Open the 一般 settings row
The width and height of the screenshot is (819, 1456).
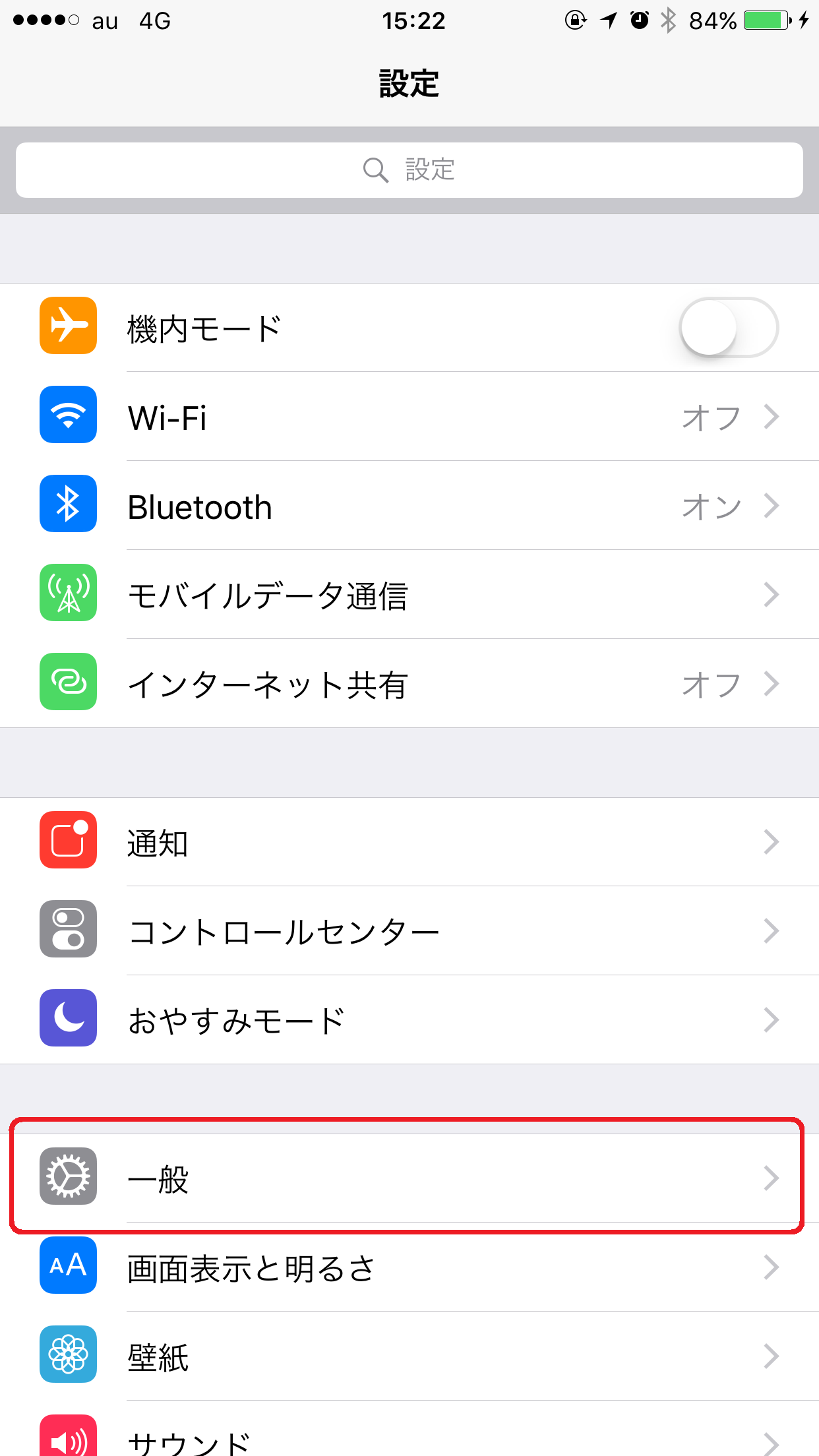(409, 1178)
